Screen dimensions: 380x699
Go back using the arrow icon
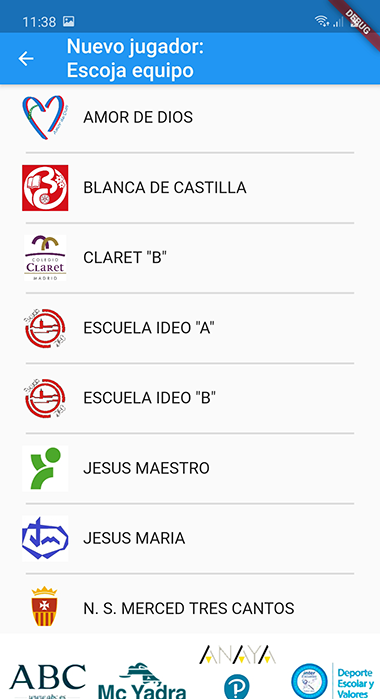[26, 58]
